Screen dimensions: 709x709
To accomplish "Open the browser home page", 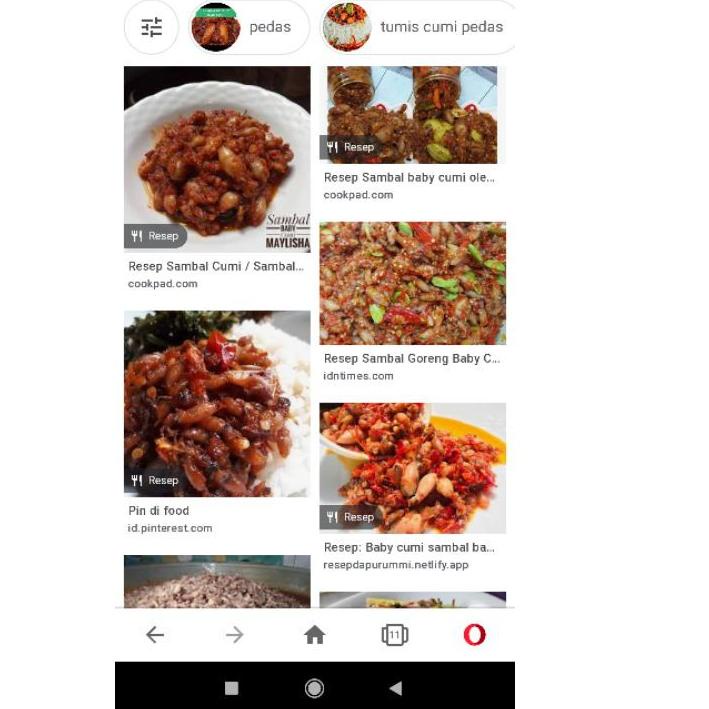I will point(315,635).
